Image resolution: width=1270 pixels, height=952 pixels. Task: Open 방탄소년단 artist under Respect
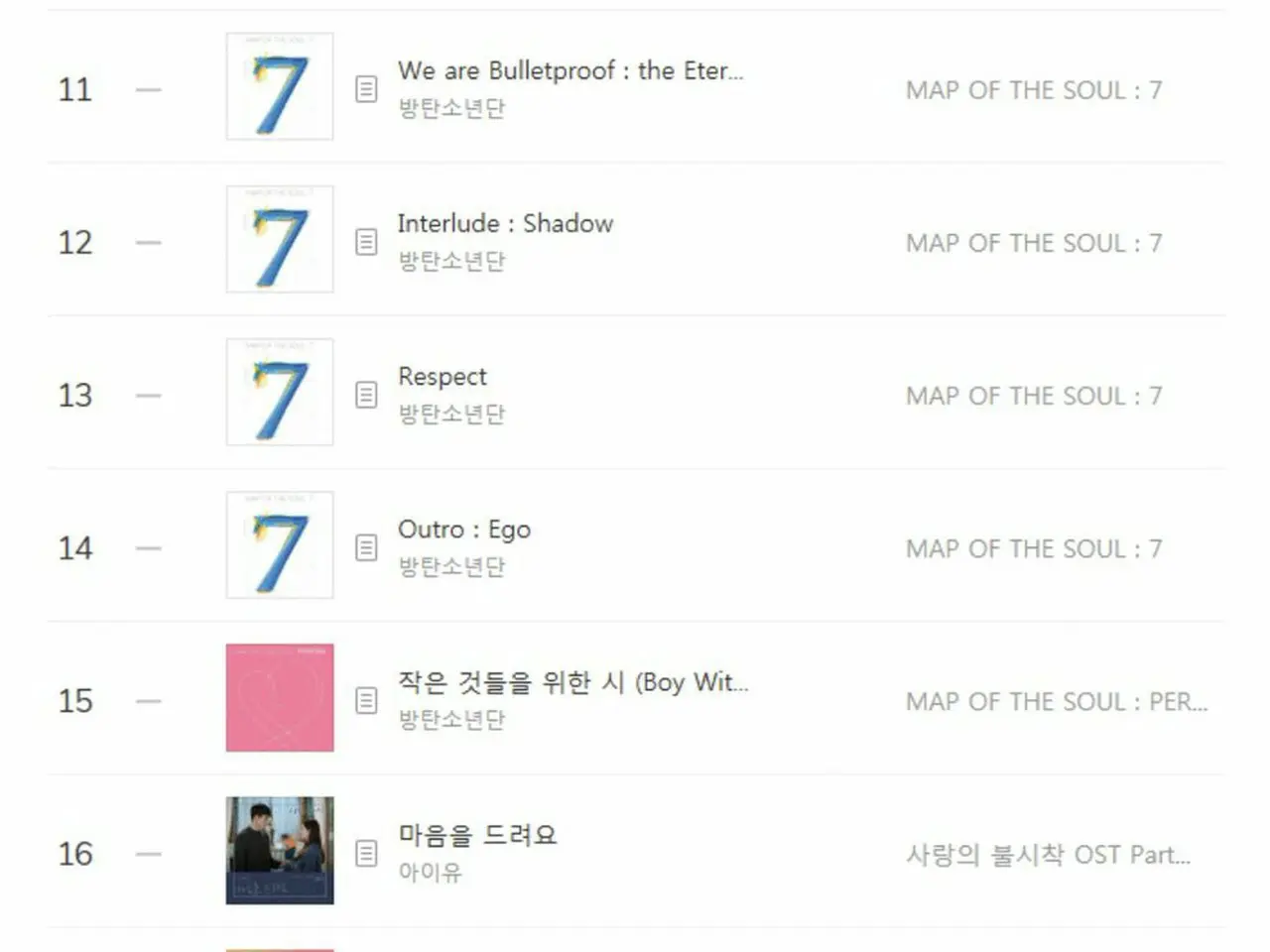pyautogui.click(x=451, y=414)
